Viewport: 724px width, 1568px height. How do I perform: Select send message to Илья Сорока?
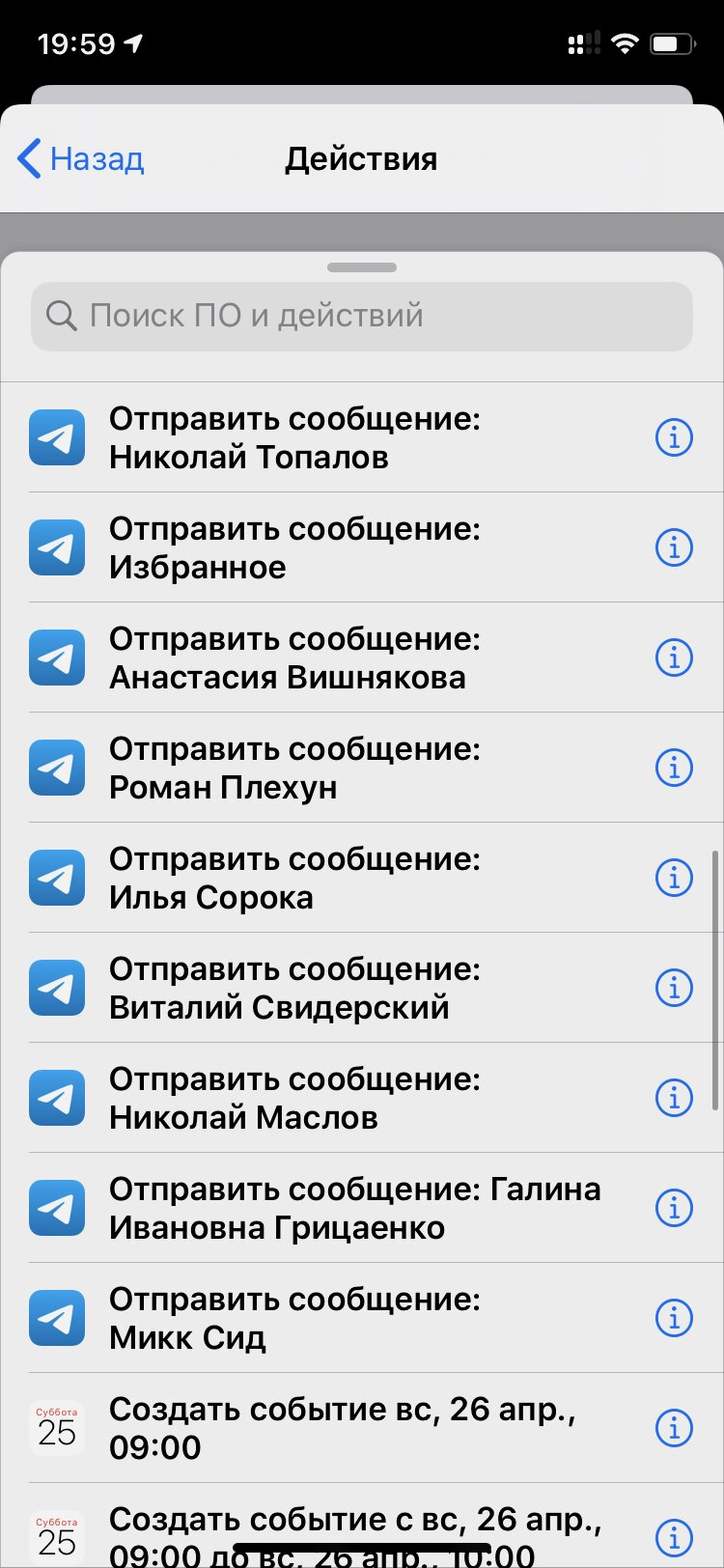362,878
